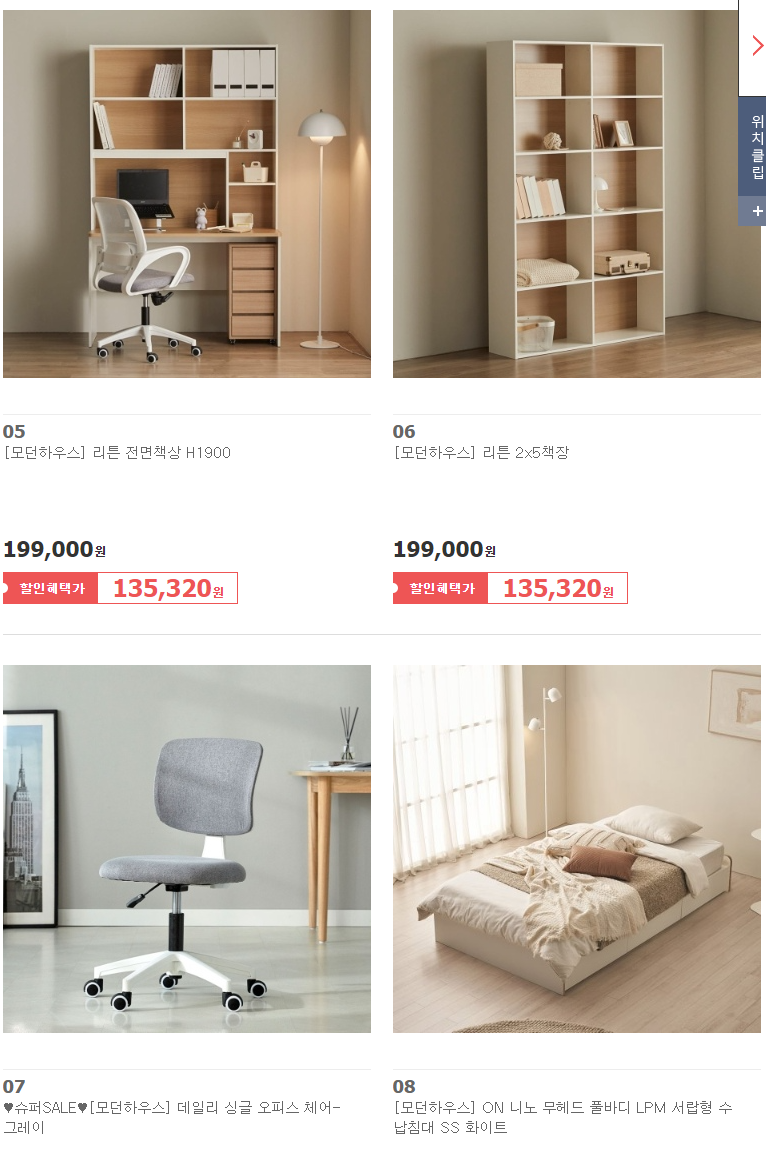The height and width of the screenshot is (1164, 766).
Task: Open the 데일리 싱글 오피스 체어 title link
Action: [x=172, y=1117]
